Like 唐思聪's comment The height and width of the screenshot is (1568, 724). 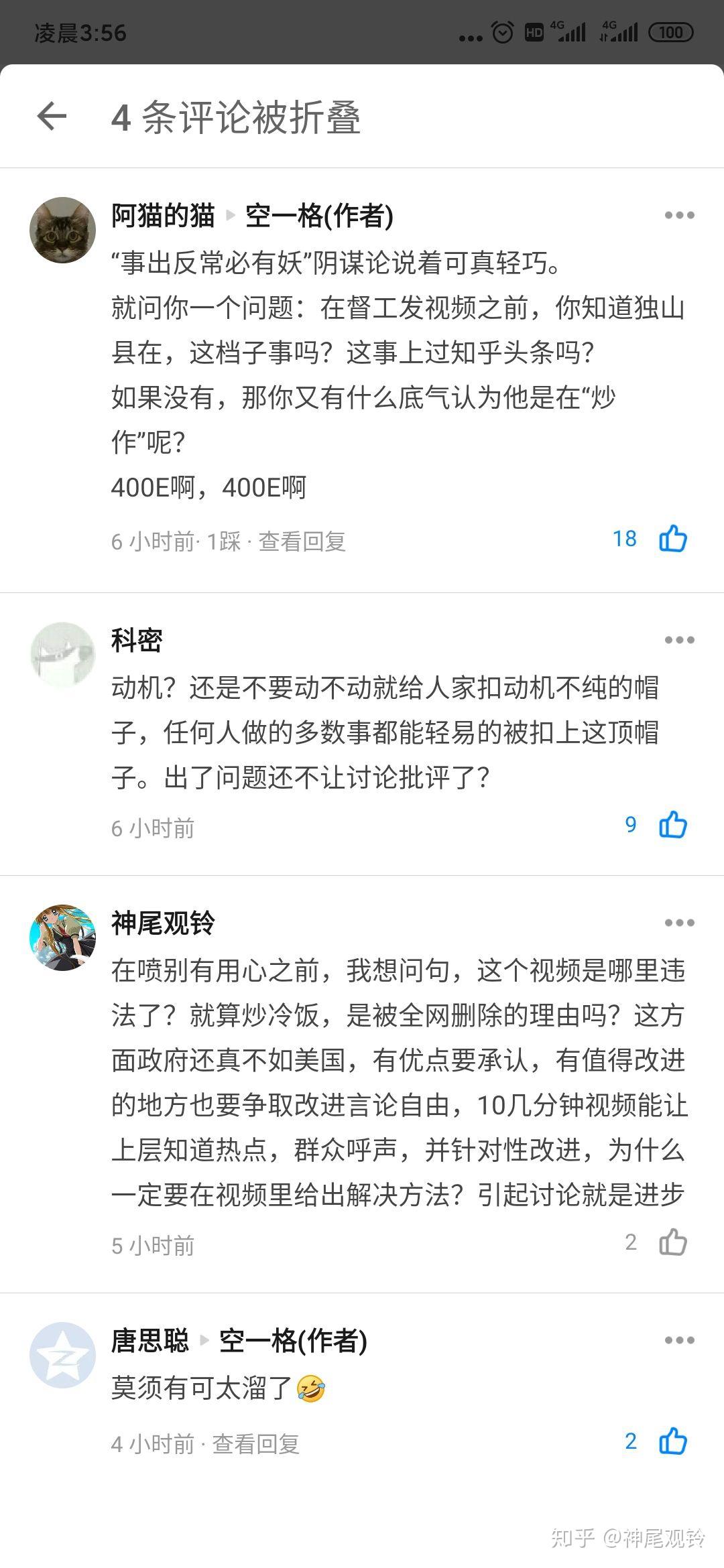(x=673, y=1441)
